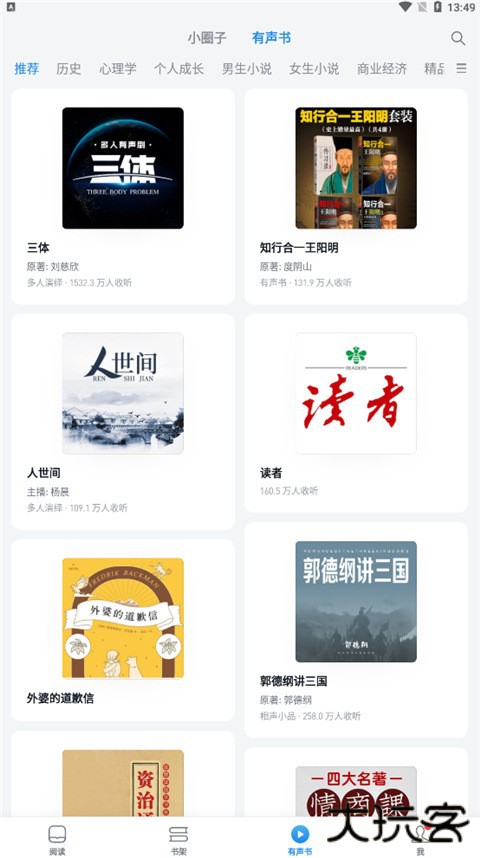Open 外婆的道歉信 audiobook
Viewport: 480px width, 858px height.
[123, 630]
